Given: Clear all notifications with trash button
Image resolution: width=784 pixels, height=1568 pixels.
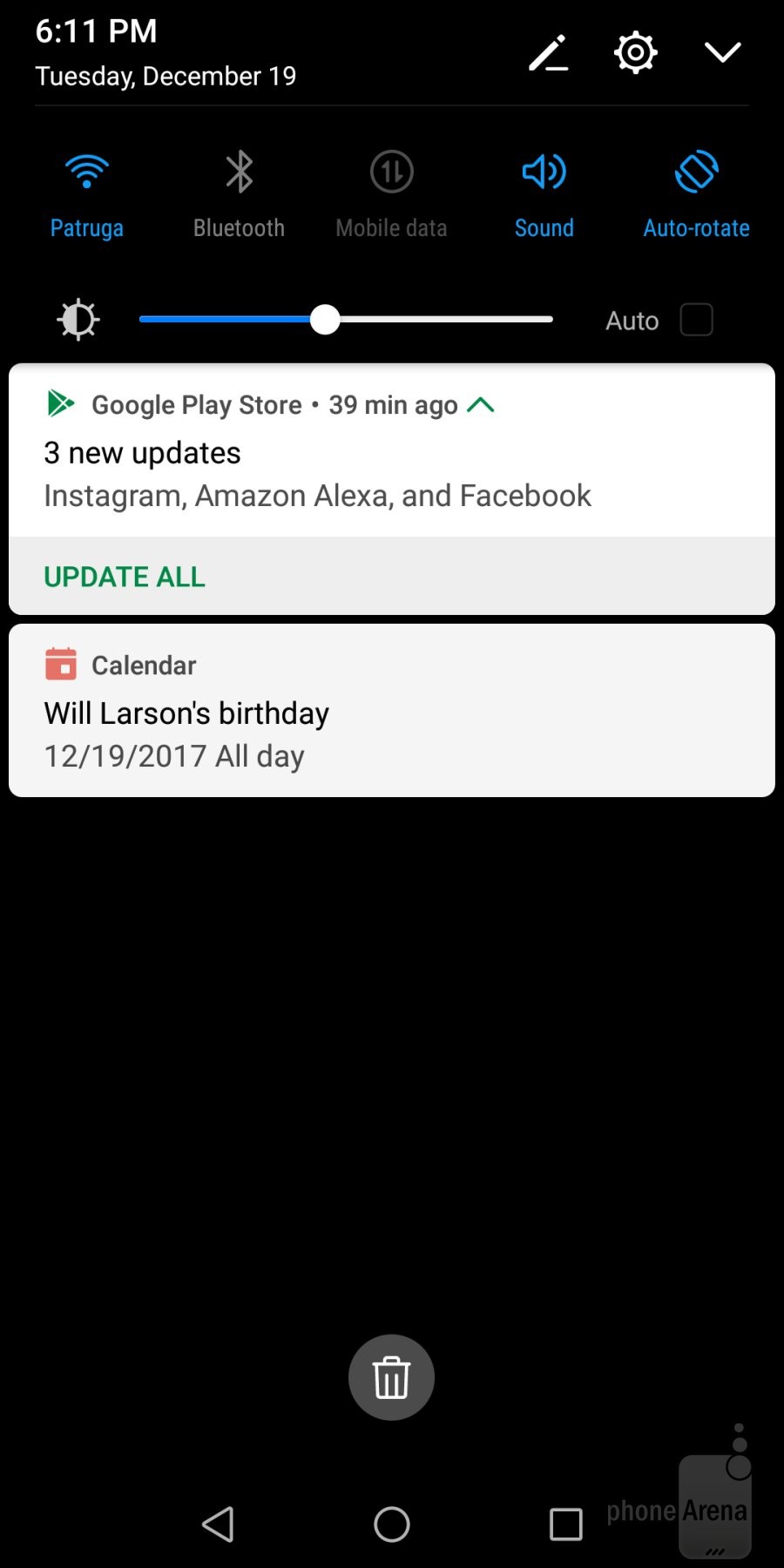Looking at the screenshot, I should (x=391, y=1377).
